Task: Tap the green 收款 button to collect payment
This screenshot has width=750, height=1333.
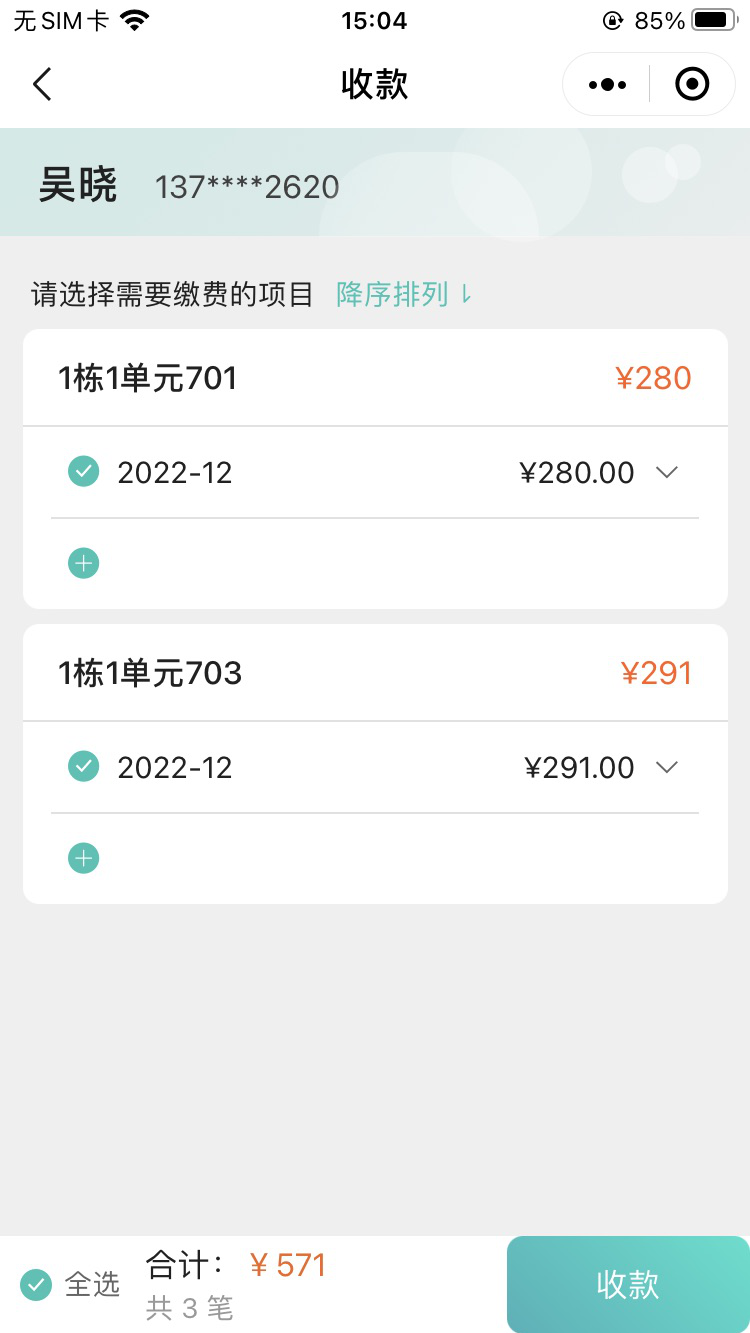Action: coord(628,1285)
